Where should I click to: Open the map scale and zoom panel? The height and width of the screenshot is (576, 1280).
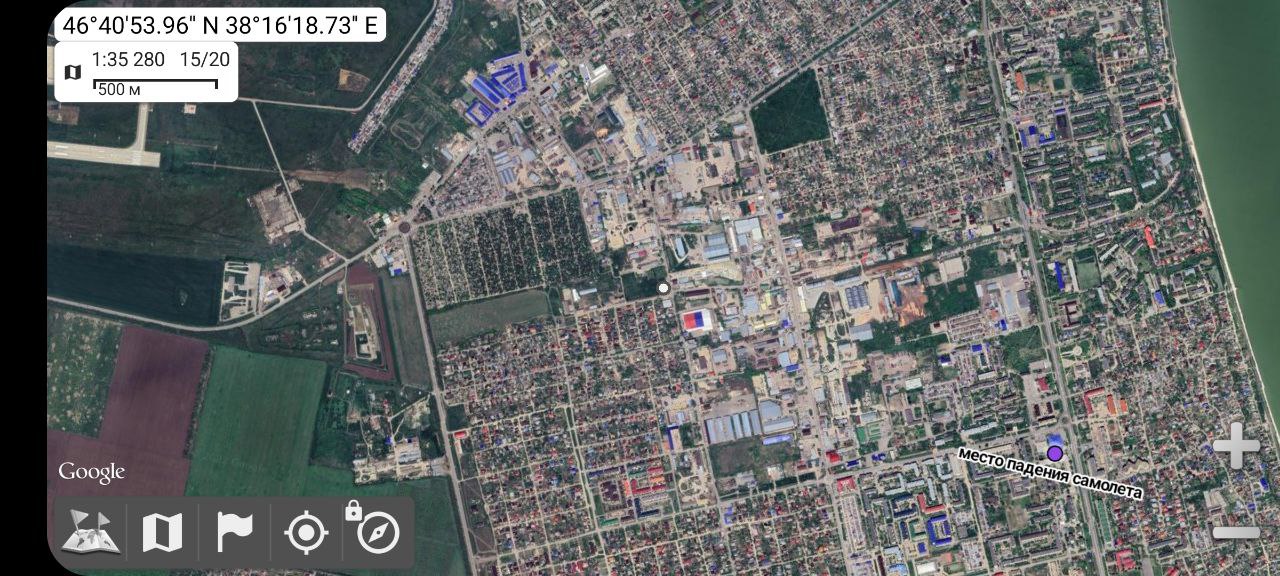(x=146, y=72)
